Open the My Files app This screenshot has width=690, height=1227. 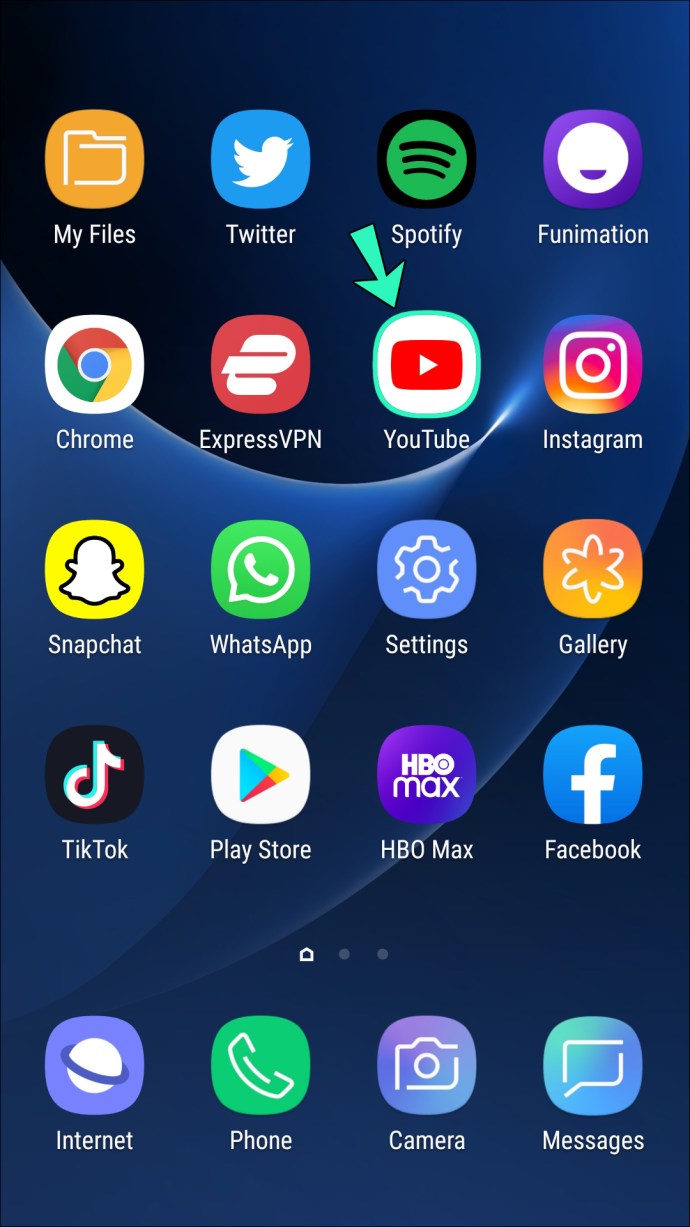tap(94, 160)
